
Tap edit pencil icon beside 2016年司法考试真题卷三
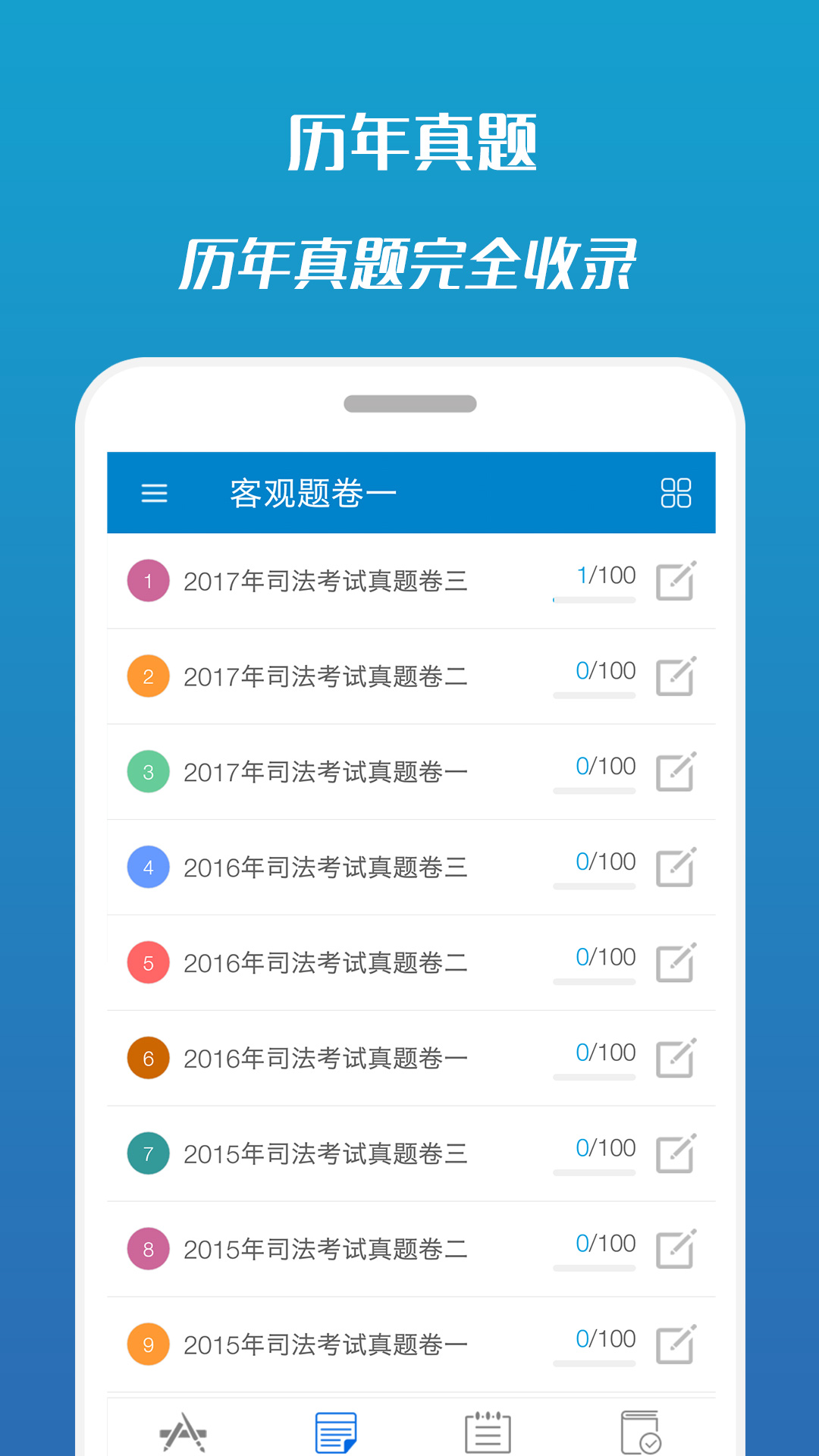tap(677, 868)
